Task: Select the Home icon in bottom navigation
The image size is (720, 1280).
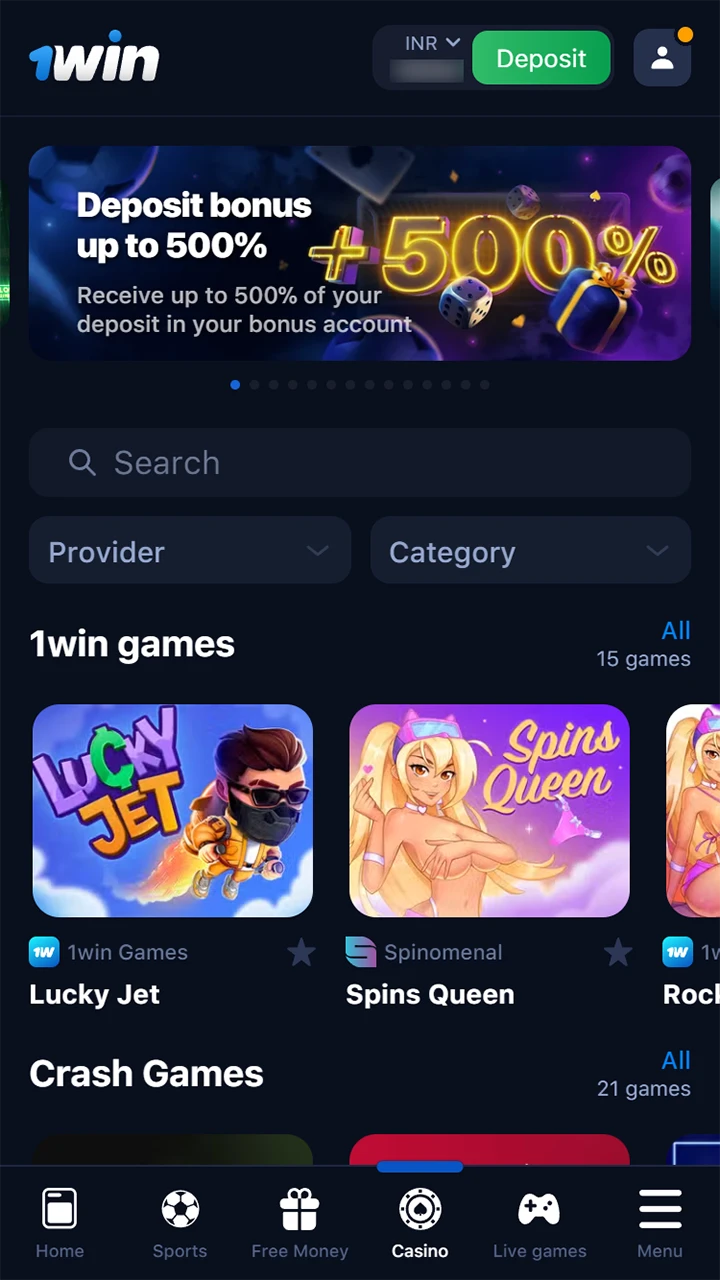Action: coord(60,1207)
